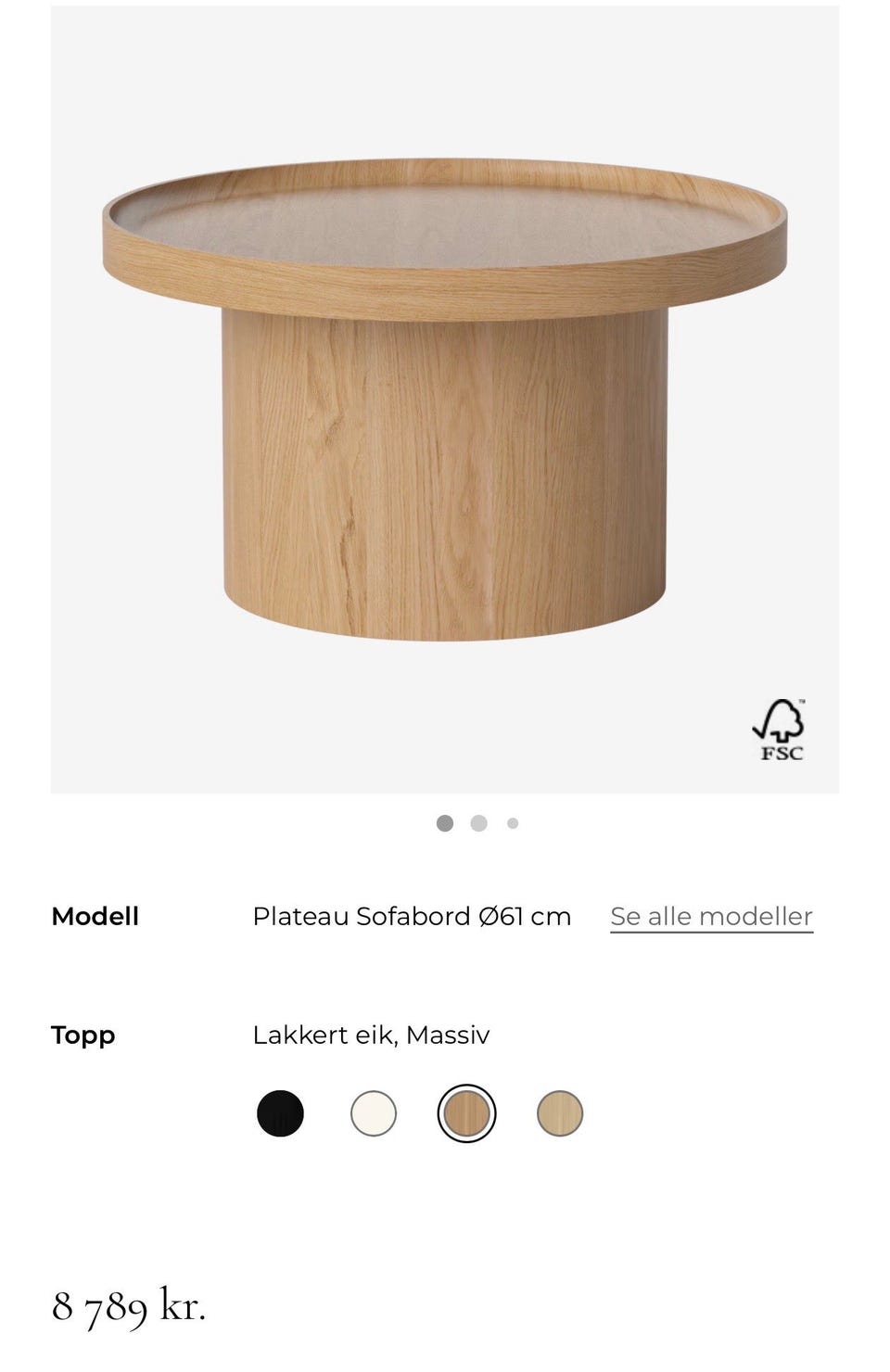Jump to the third image carousel dot
The image size is (890, 1372).
511,821
